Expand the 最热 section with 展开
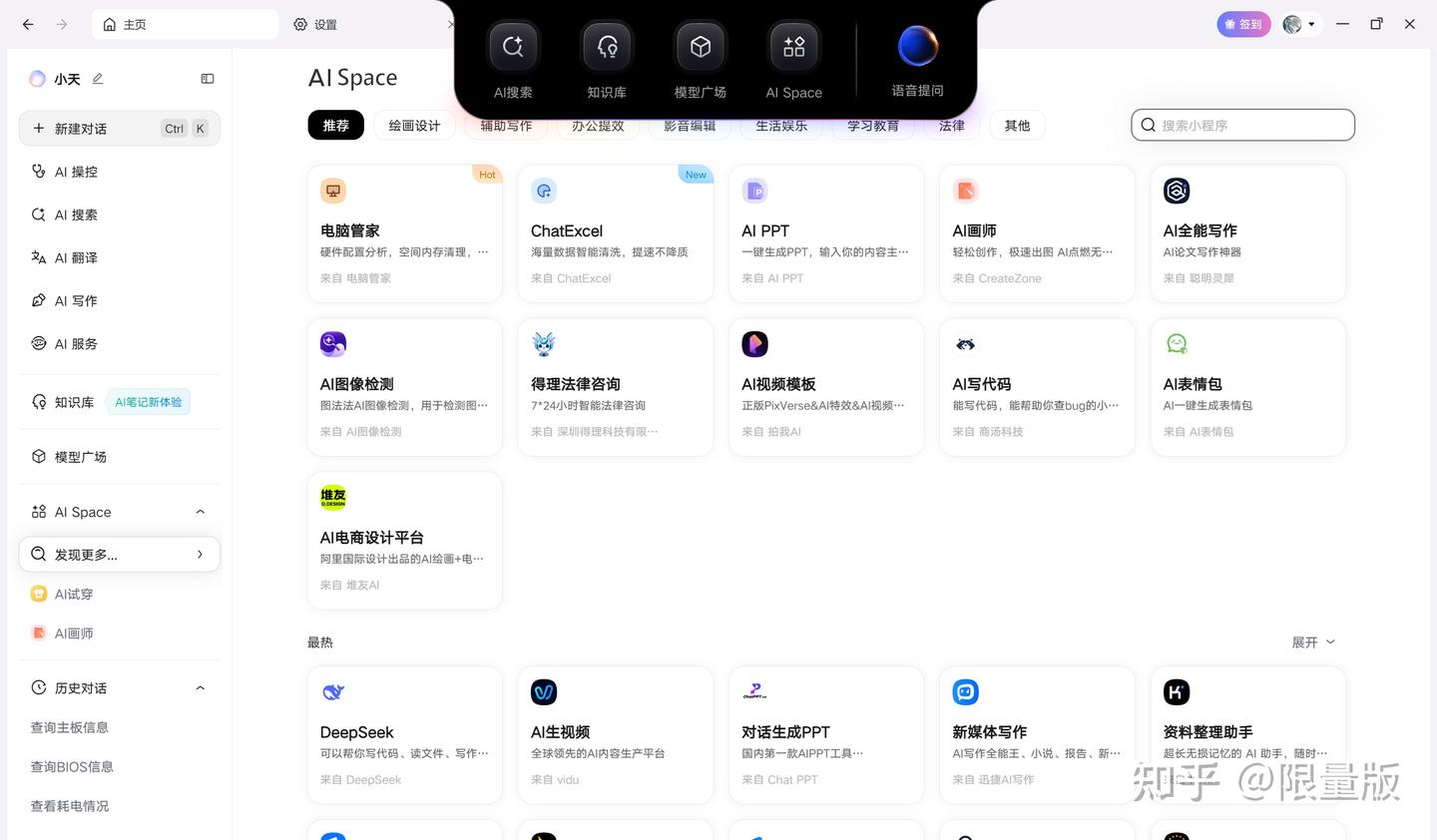Image resolution: width=1437 pixels, height=840 pixels. [1312, 642]
